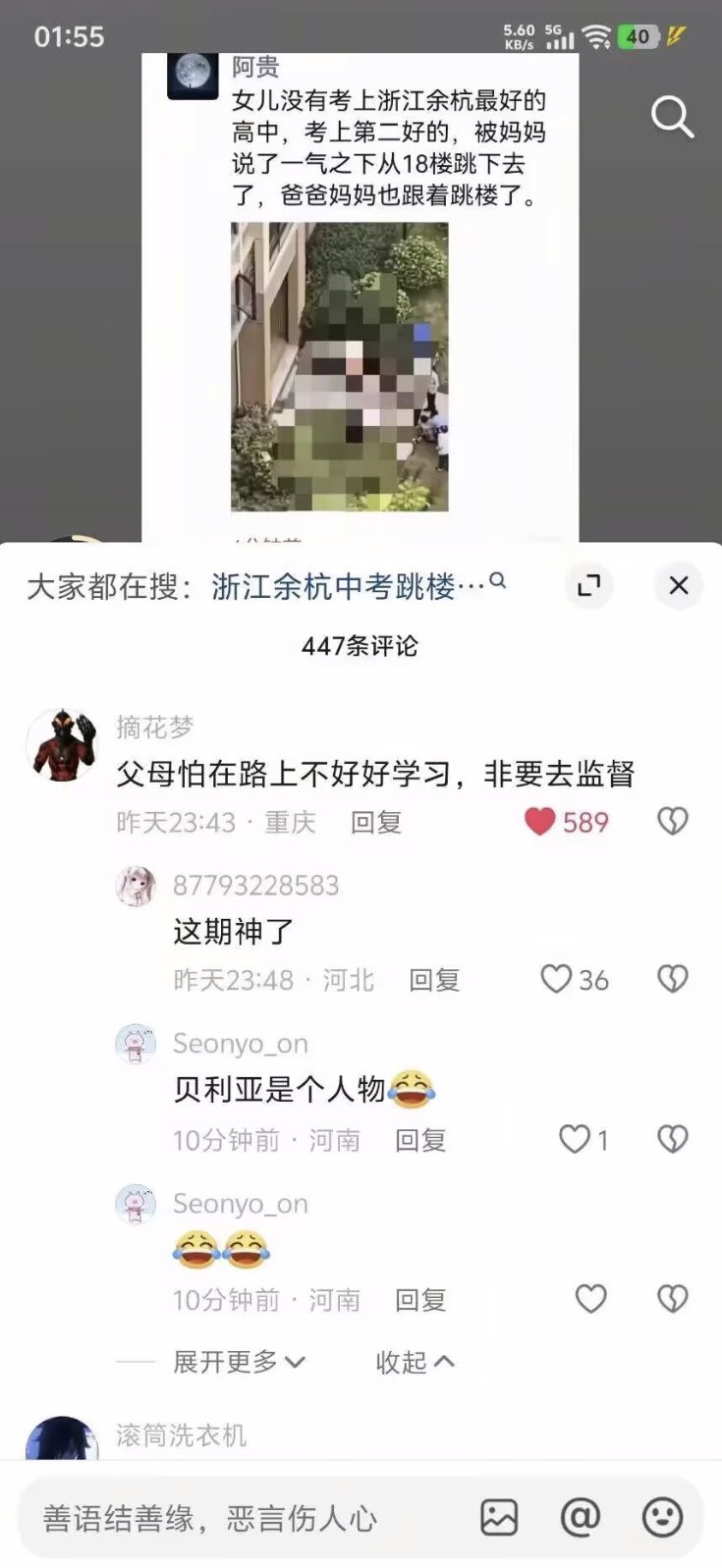Viewport: 722px width, 1568px height.
Task: Close the comments panel
Action: 678,585
